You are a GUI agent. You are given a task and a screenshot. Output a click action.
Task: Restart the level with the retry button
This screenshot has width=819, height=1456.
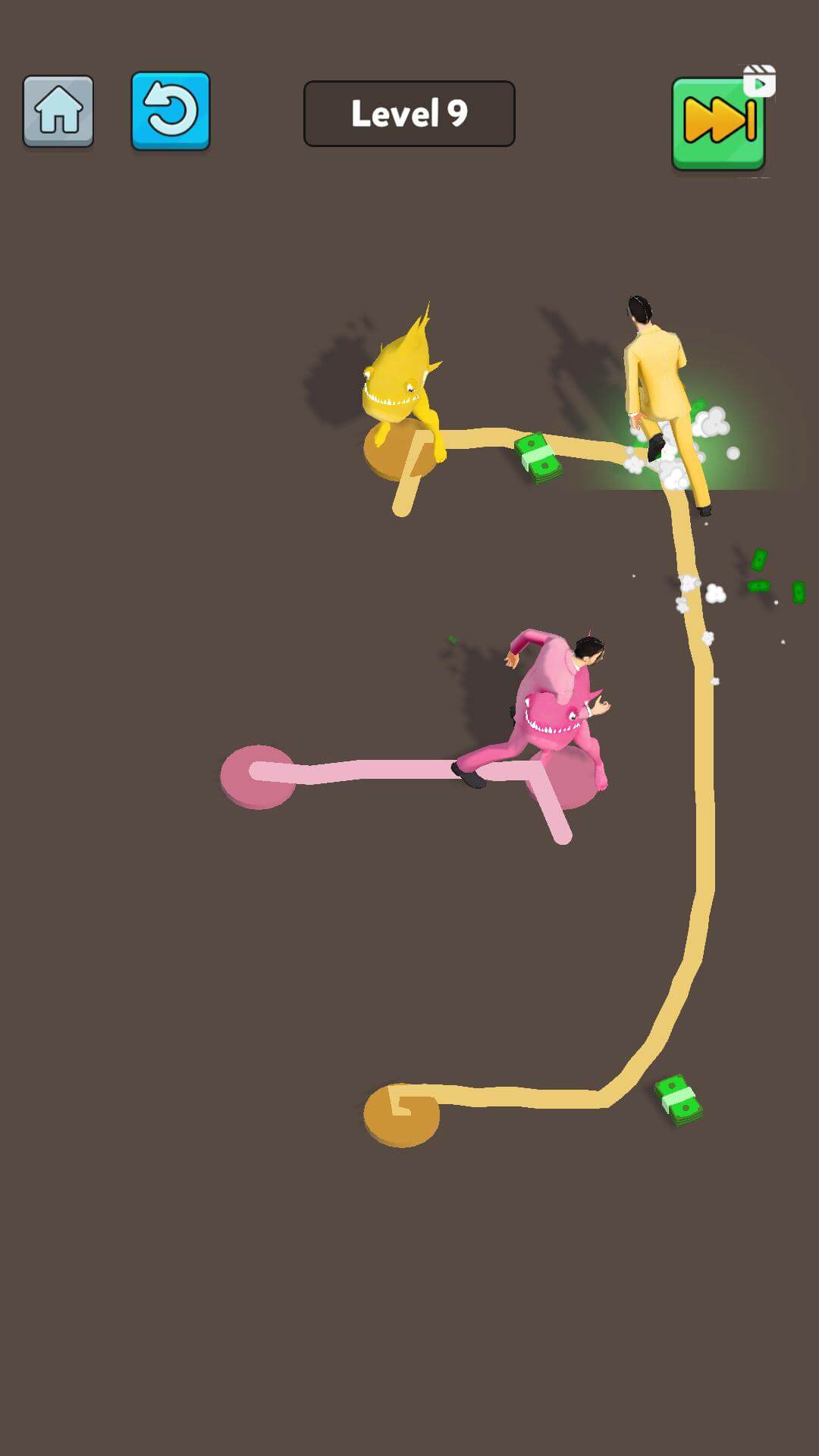click(171, 111)
